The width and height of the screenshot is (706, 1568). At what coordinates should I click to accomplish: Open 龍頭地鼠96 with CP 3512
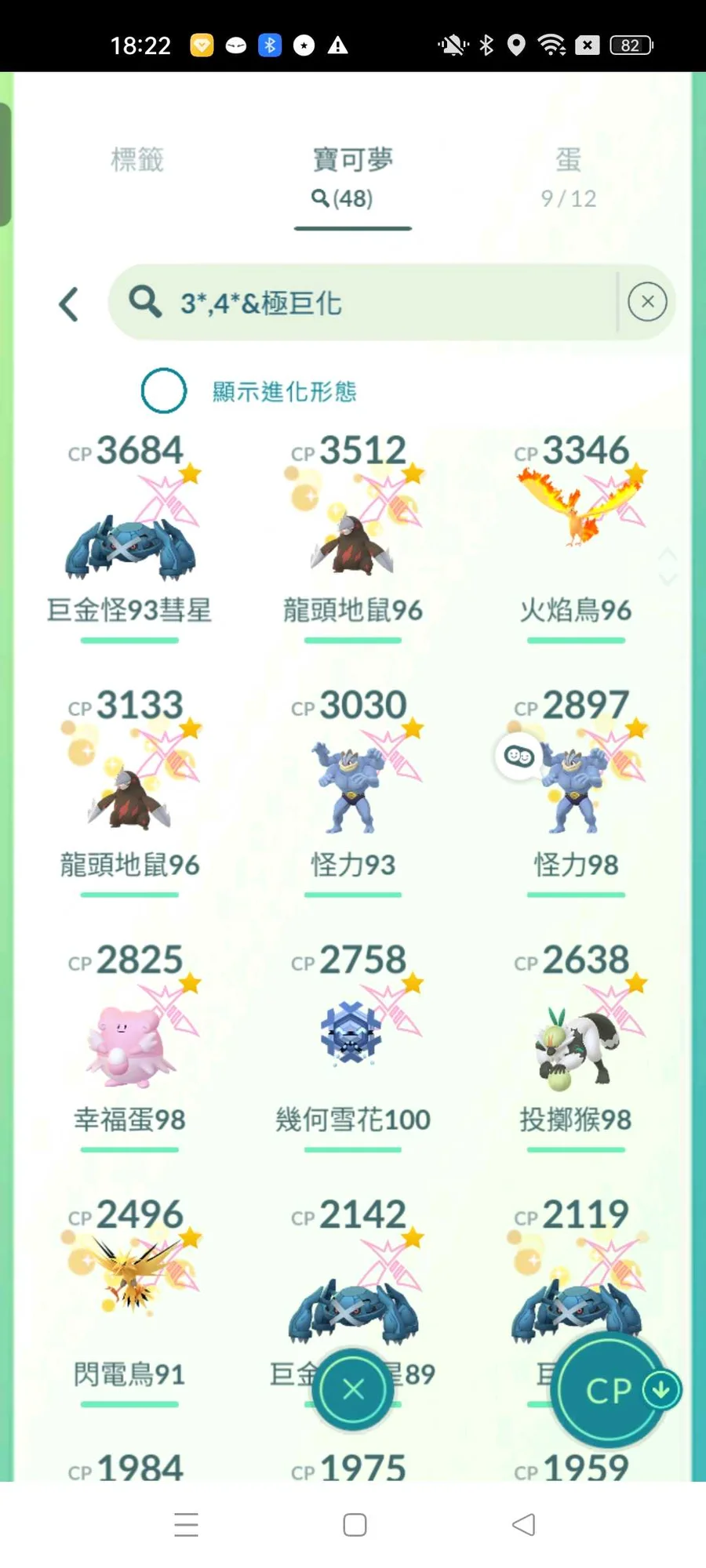[x=352, y=541]
